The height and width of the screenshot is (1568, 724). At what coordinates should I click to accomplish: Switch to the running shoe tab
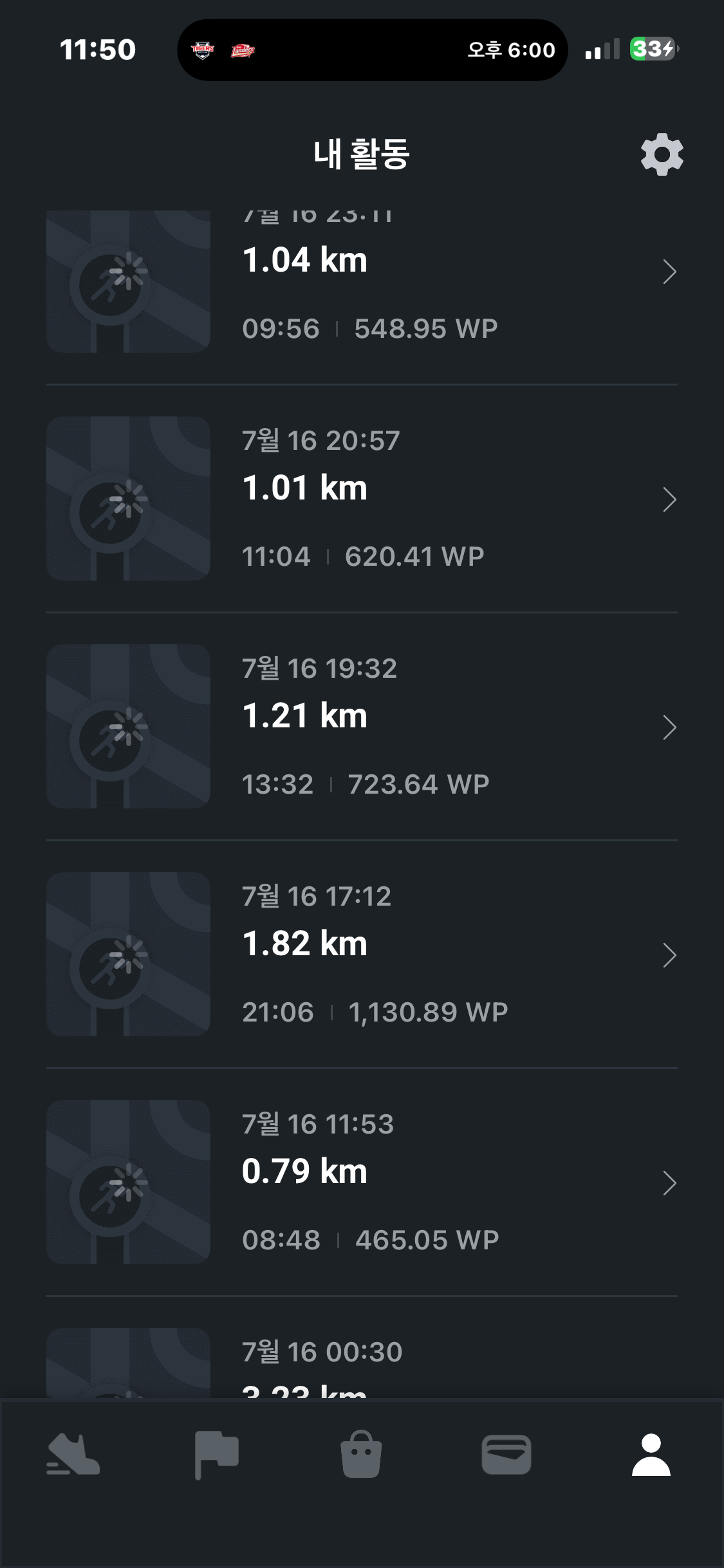click(x=73, y=1455)
